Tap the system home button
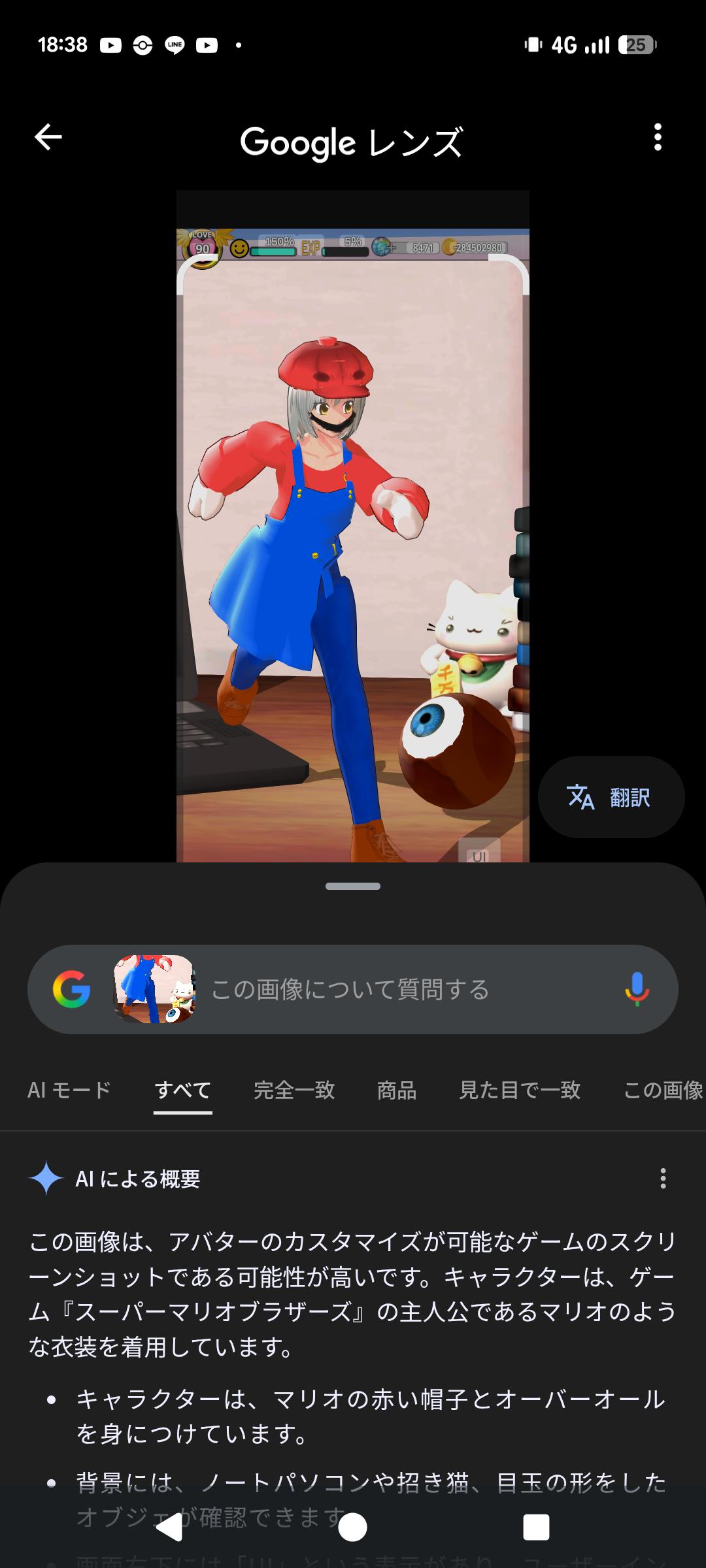 click(353, 1527)
